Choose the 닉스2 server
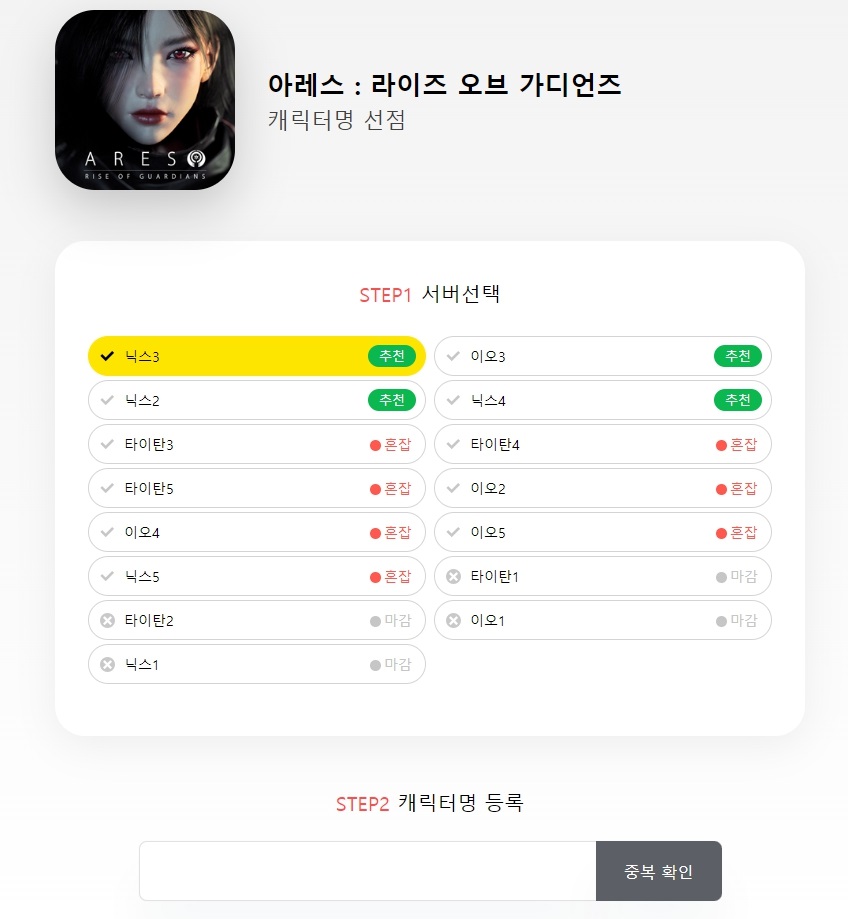Viewport: 848px width, 919px height. (256, 400)
